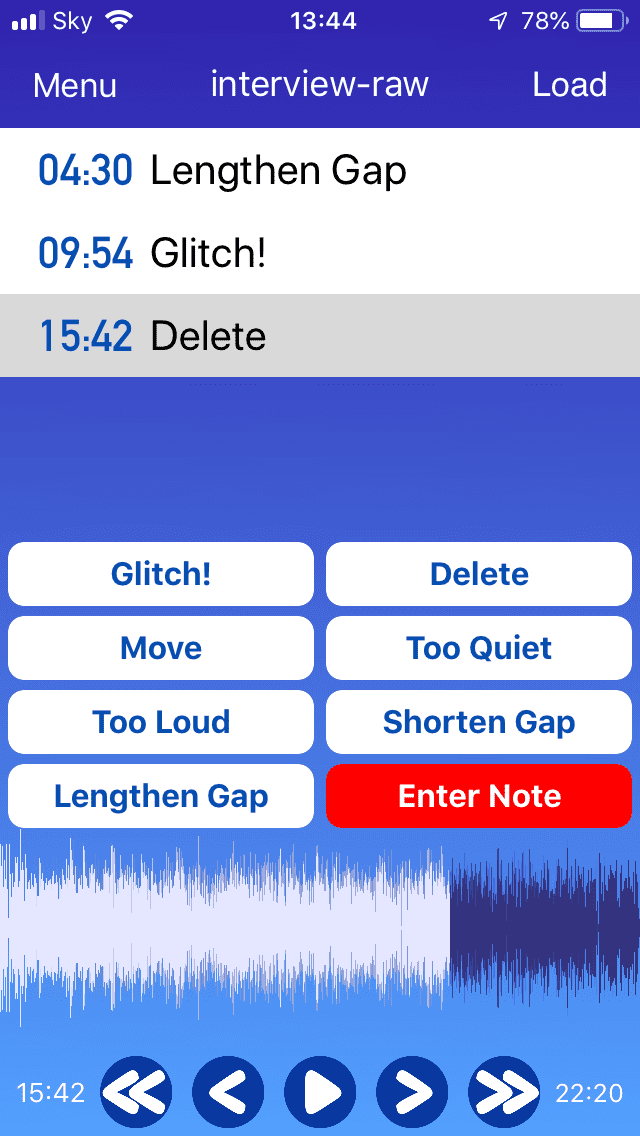Tap the double-arrow fast rewind button
The height and width of the screenshot is (1136, 640).
pyautogui.click(x=136, y=1092)
